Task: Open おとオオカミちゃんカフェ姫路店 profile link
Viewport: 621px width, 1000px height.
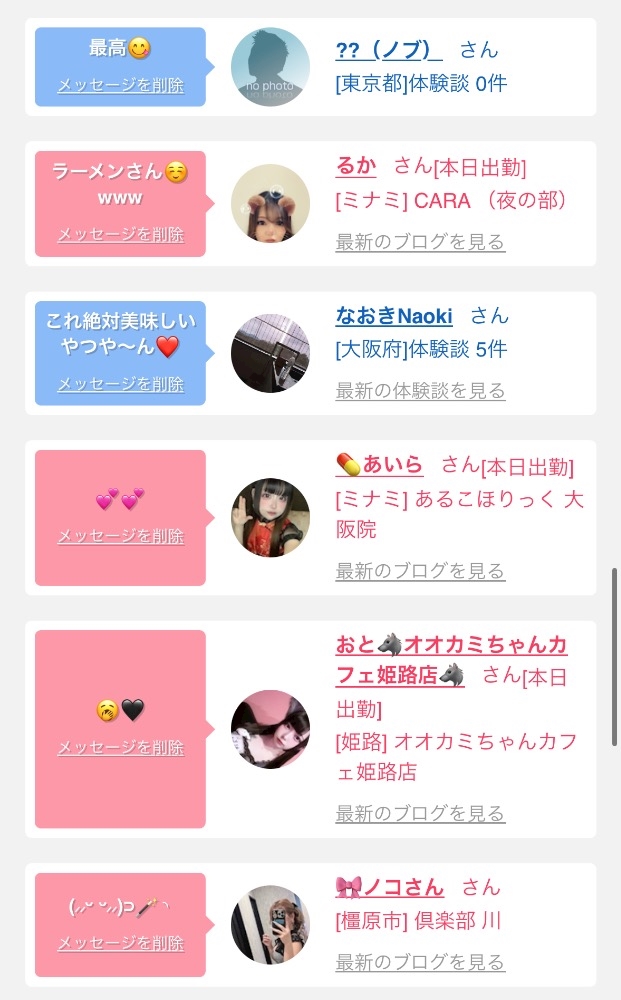Action: coord(451,660)
